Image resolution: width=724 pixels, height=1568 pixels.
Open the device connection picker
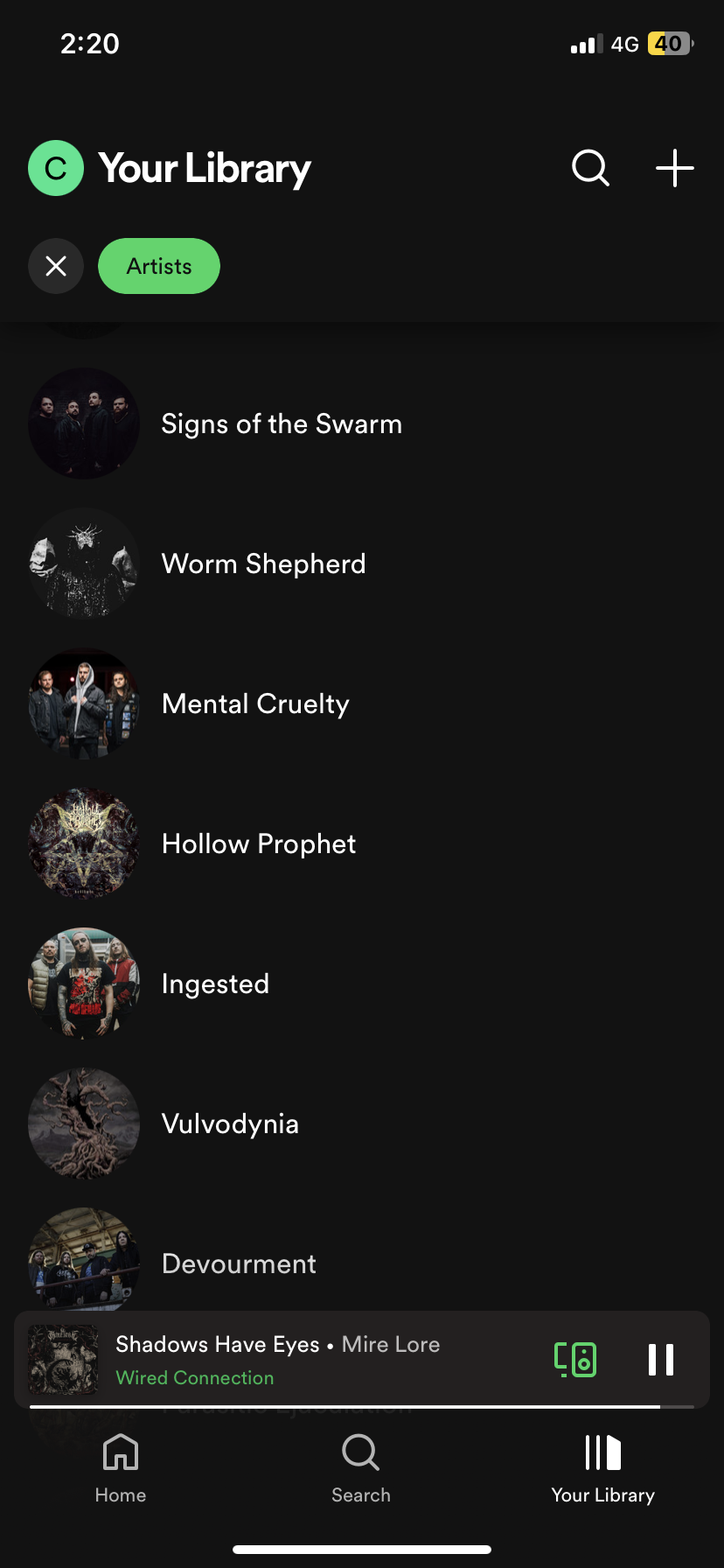coord(575,1360)
